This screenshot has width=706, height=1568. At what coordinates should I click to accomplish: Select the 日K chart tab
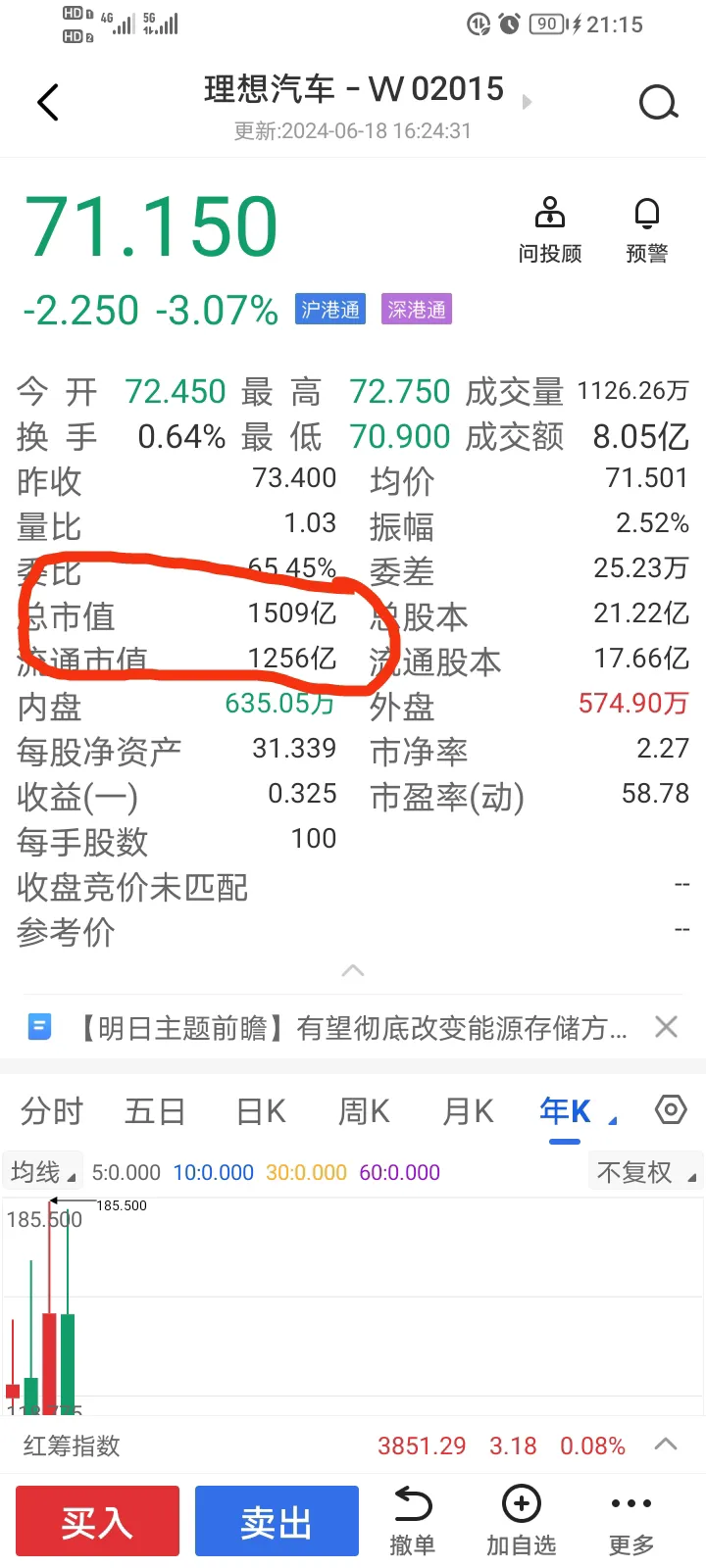coord(262,1111)
